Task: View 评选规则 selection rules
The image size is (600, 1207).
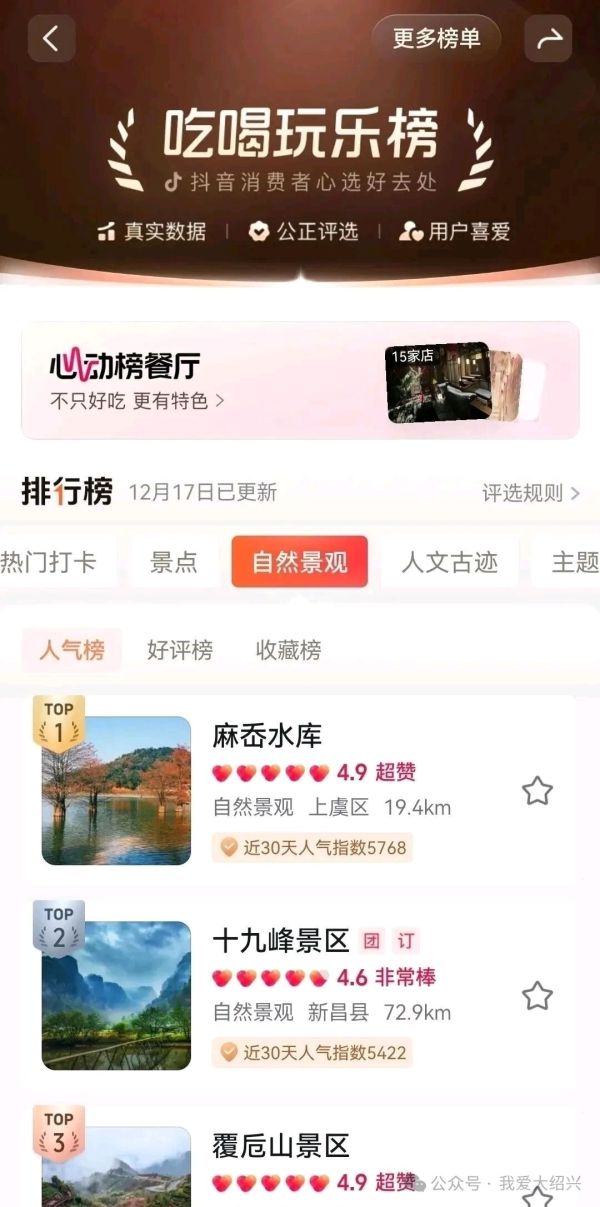Action: [x=530, y=492]
